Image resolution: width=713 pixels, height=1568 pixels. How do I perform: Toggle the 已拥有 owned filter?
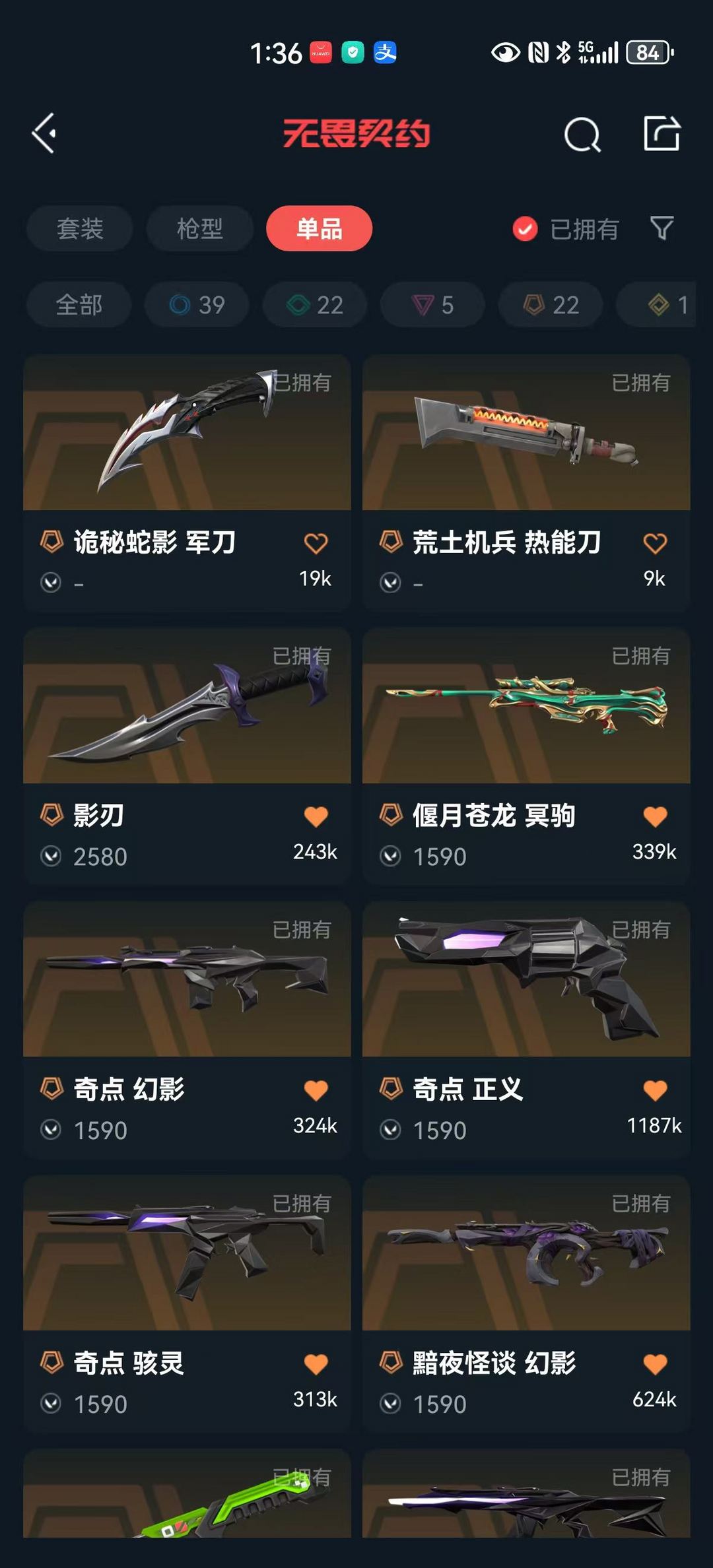564,229
